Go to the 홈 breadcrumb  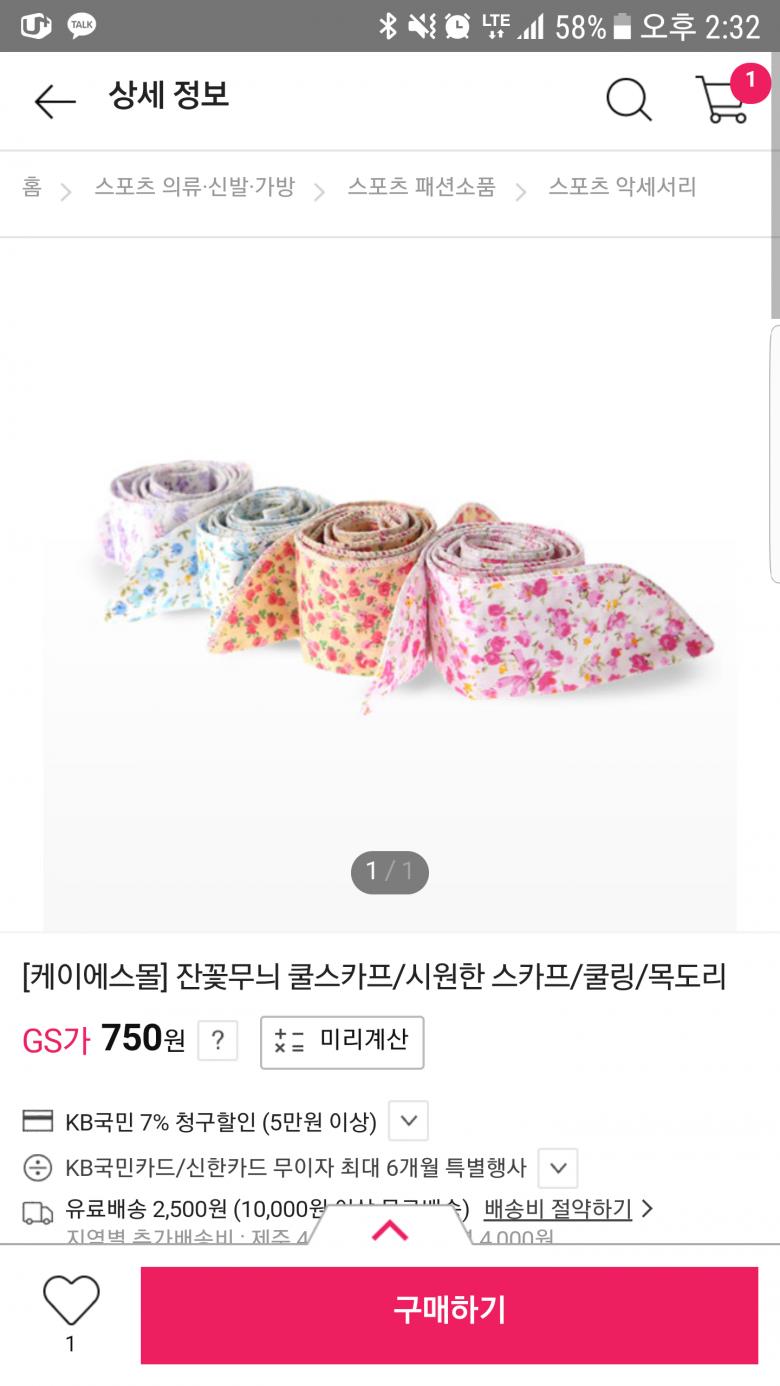coord(32,187)
